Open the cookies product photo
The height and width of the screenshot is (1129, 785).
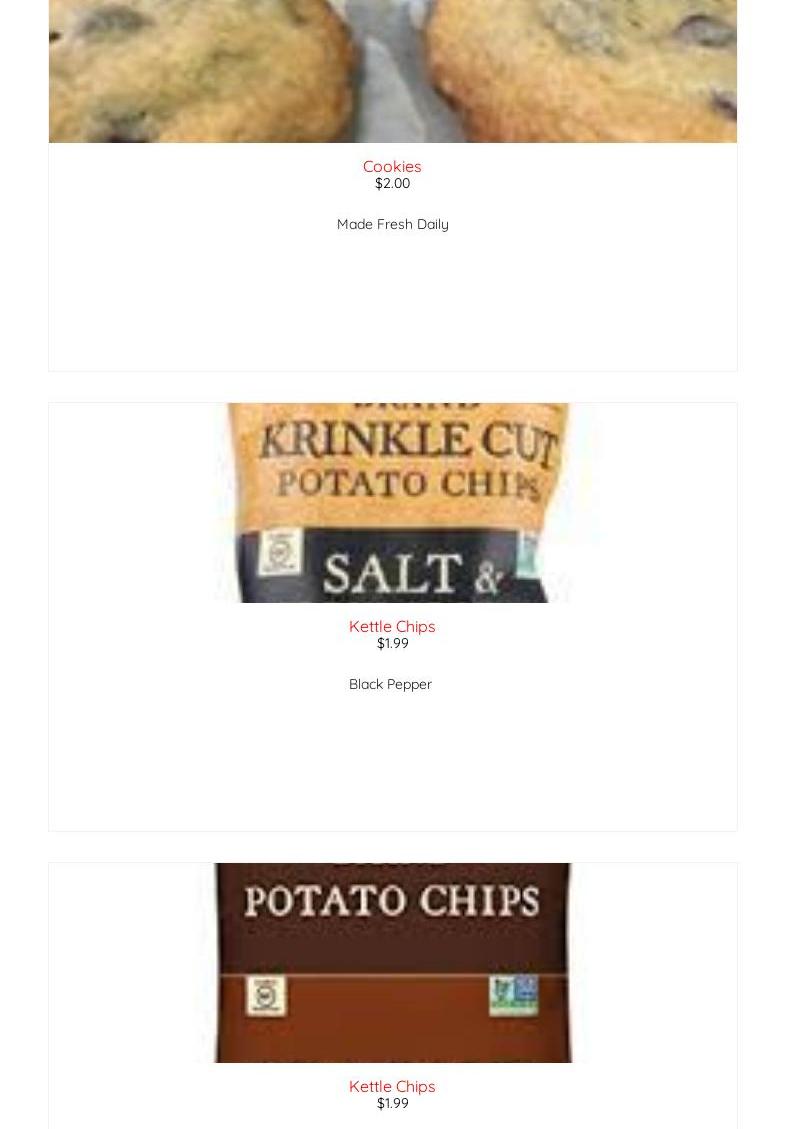tap(392, 70)
